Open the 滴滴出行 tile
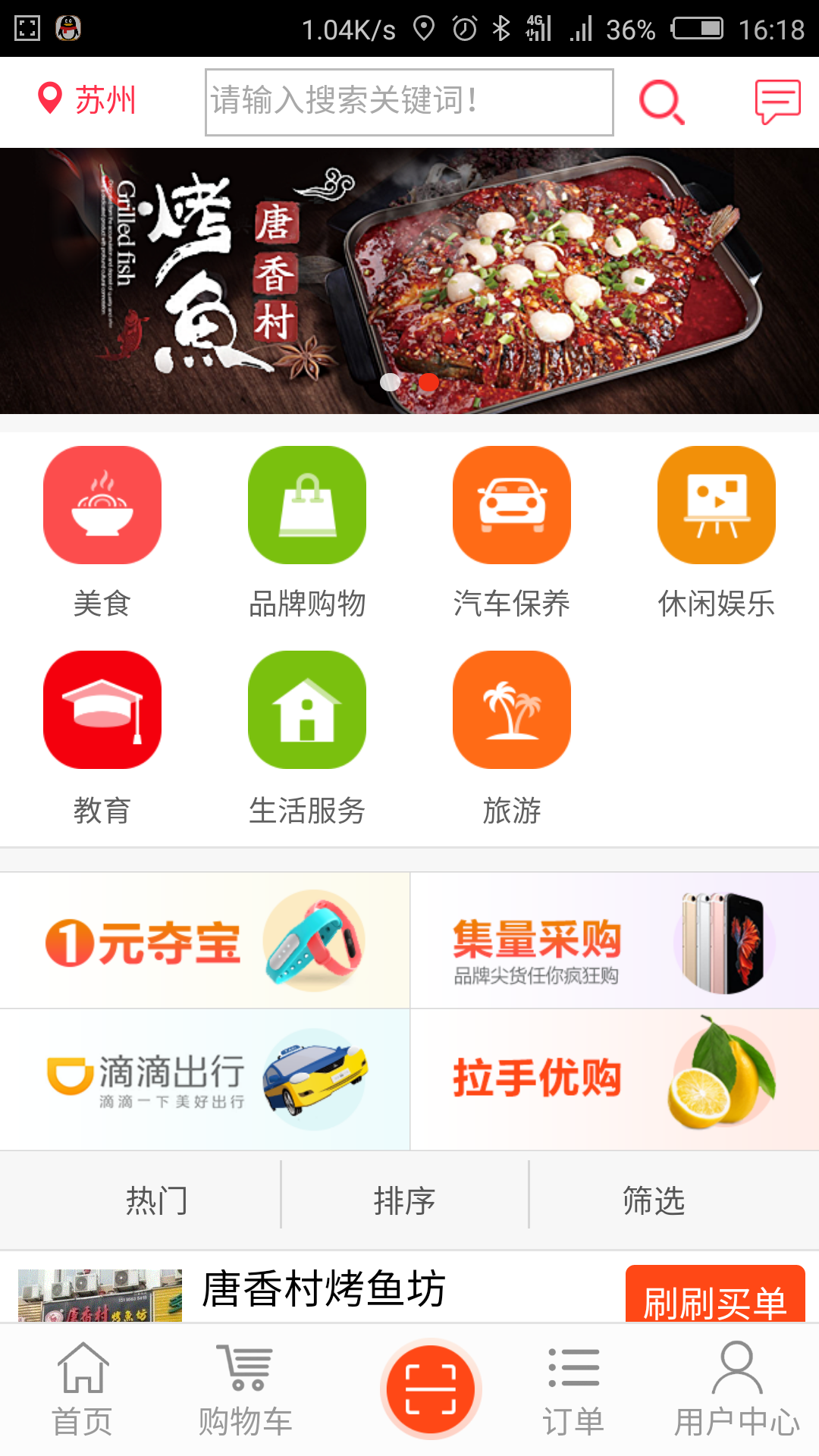The image size is (819, 1456). (x=205, y=1079)
